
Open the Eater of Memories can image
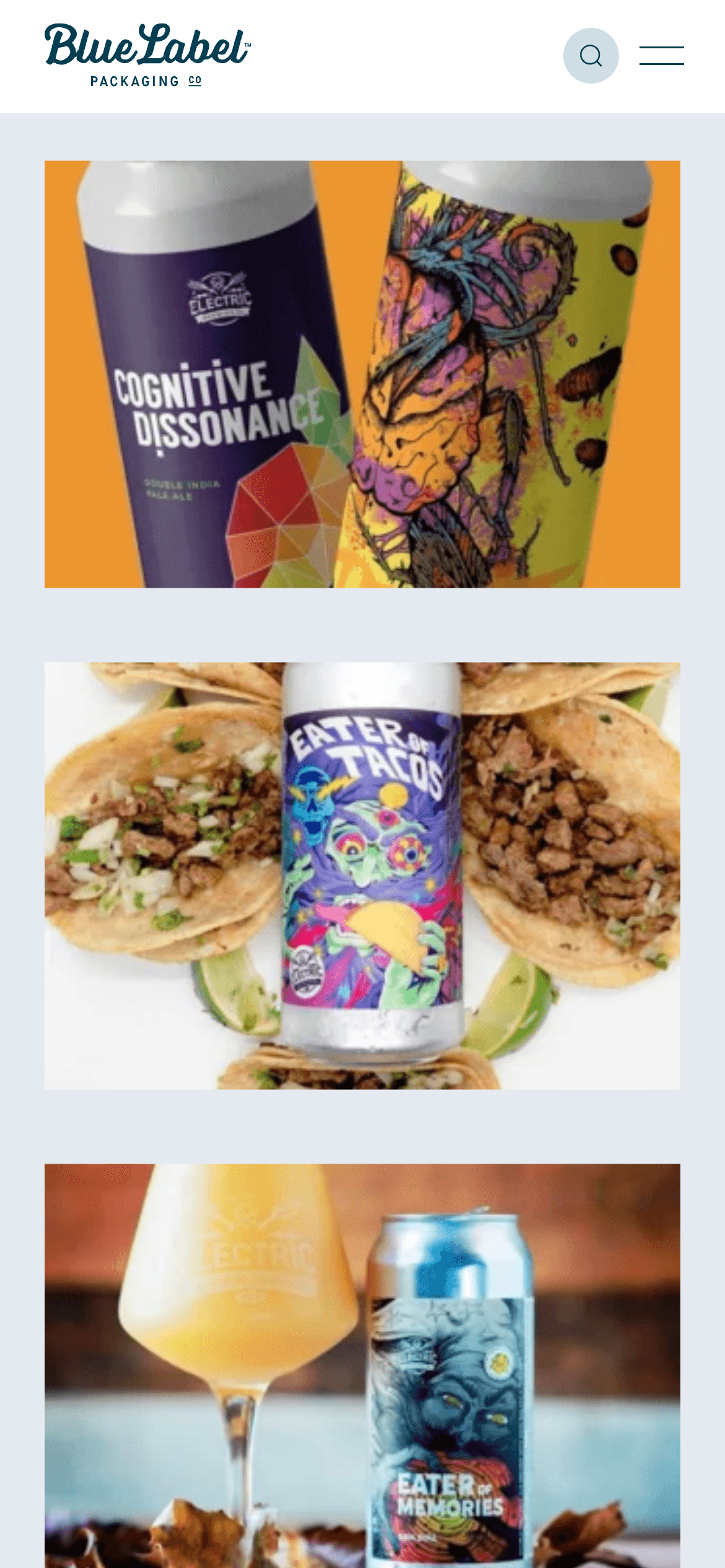tap(362, 1365)
